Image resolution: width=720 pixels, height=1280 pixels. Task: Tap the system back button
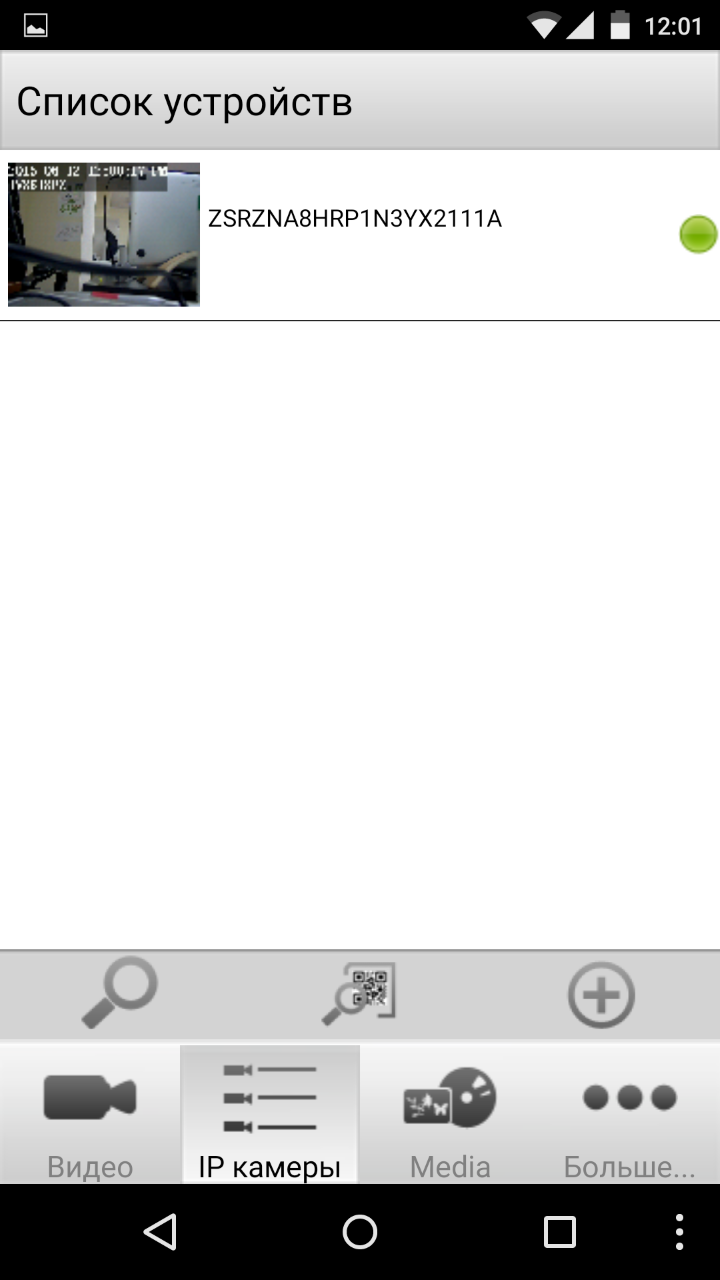pos(160,1232)
